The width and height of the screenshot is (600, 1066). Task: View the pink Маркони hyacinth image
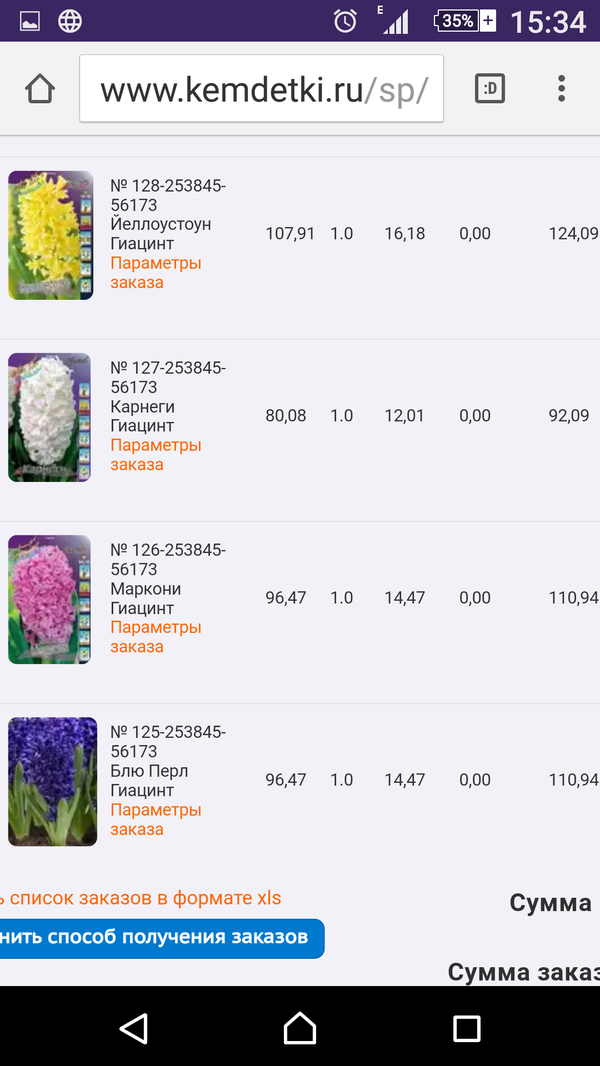click(x=50, y=599)
